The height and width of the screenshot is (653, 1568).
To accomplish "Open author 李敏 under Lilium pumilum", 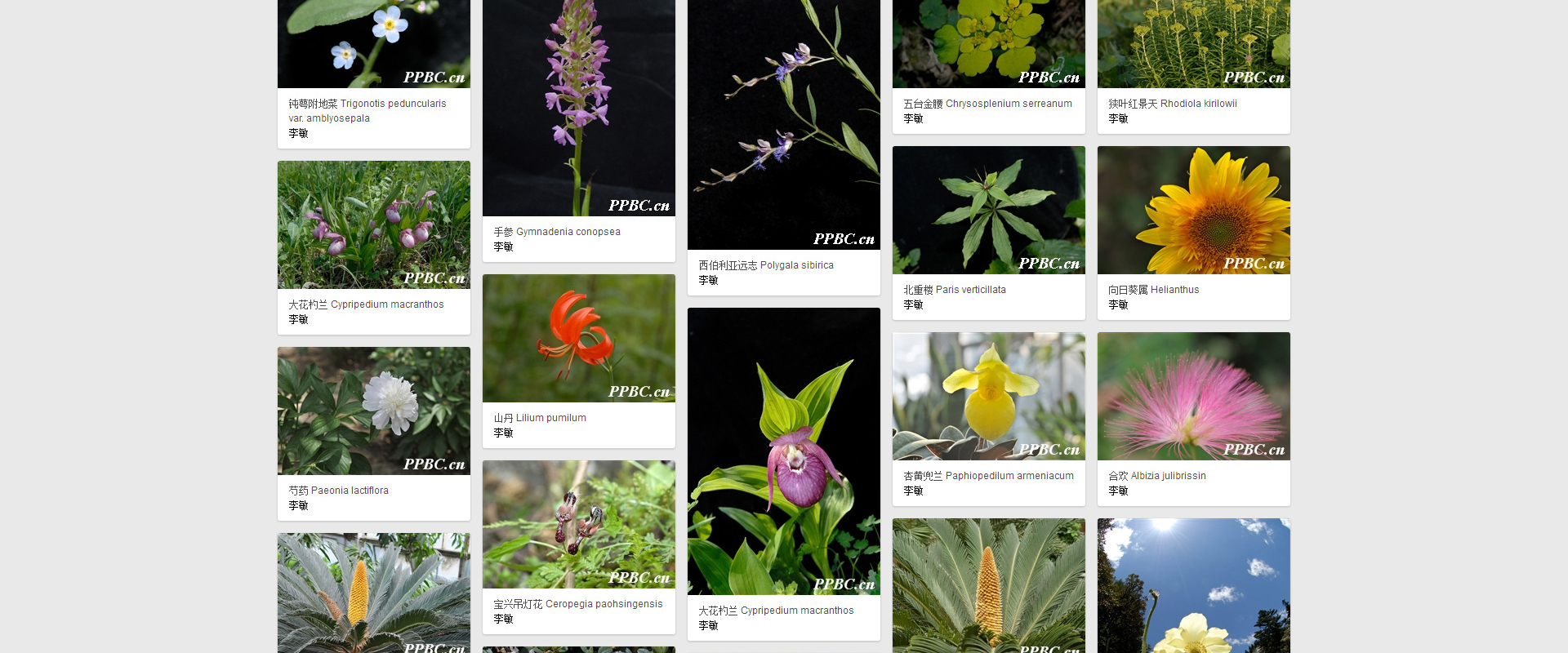I will (x=503, y=433).
